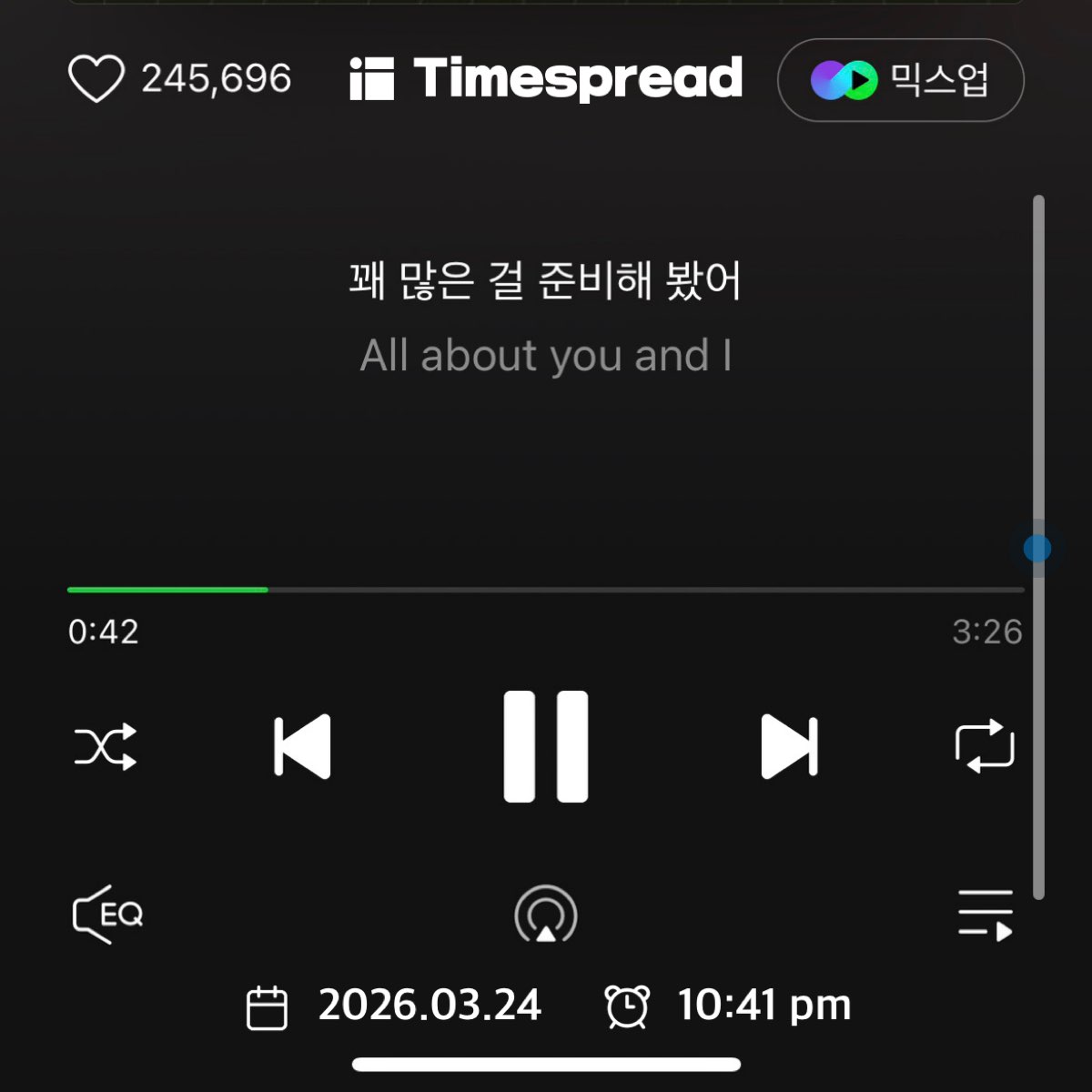The image size is (1092, 1092).
Task: Like this song with the heart icon
Action: (x=96, y=79)
